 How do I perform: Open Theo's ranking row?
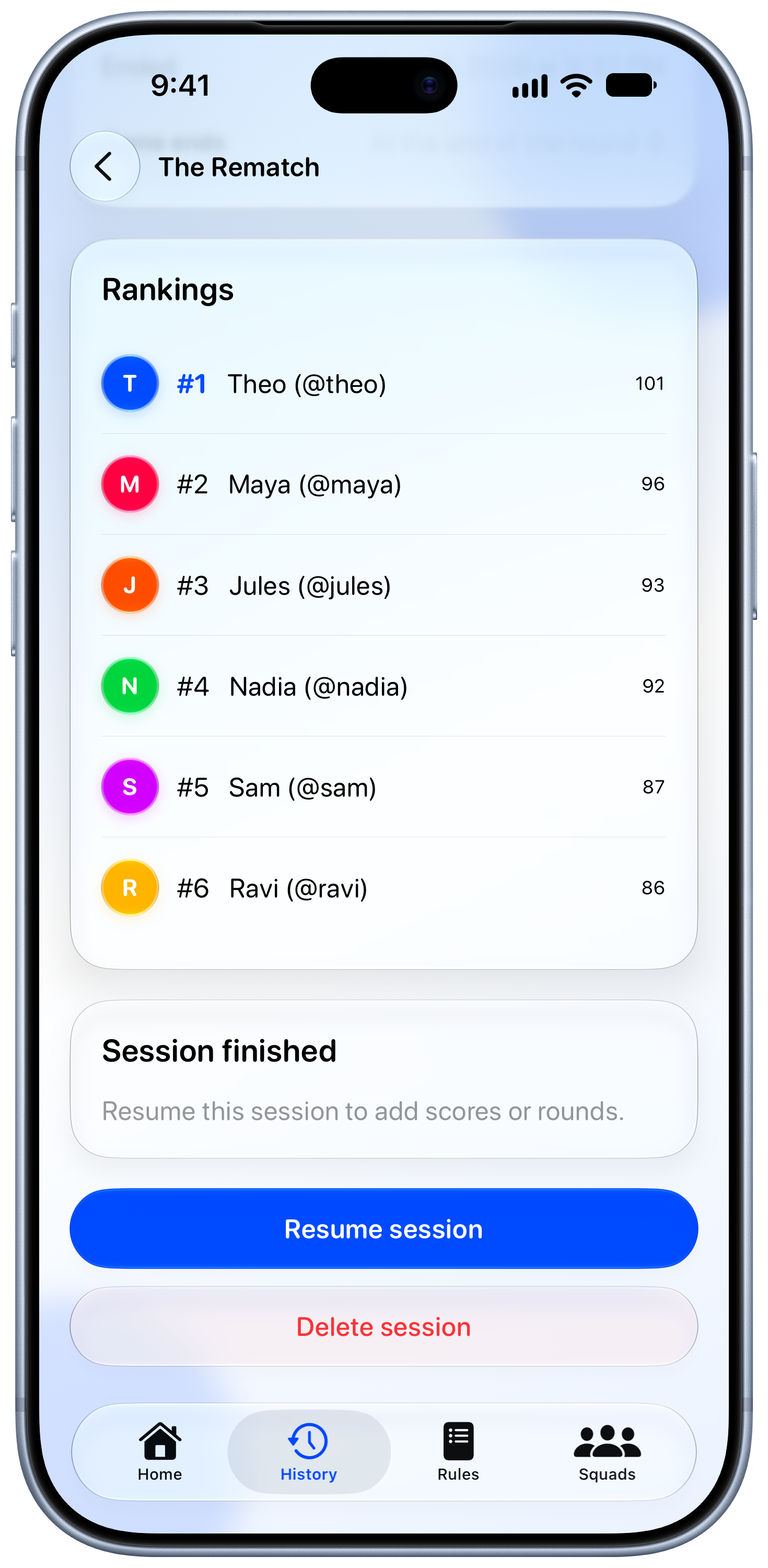pyautogui.click(x=384, y=384)
